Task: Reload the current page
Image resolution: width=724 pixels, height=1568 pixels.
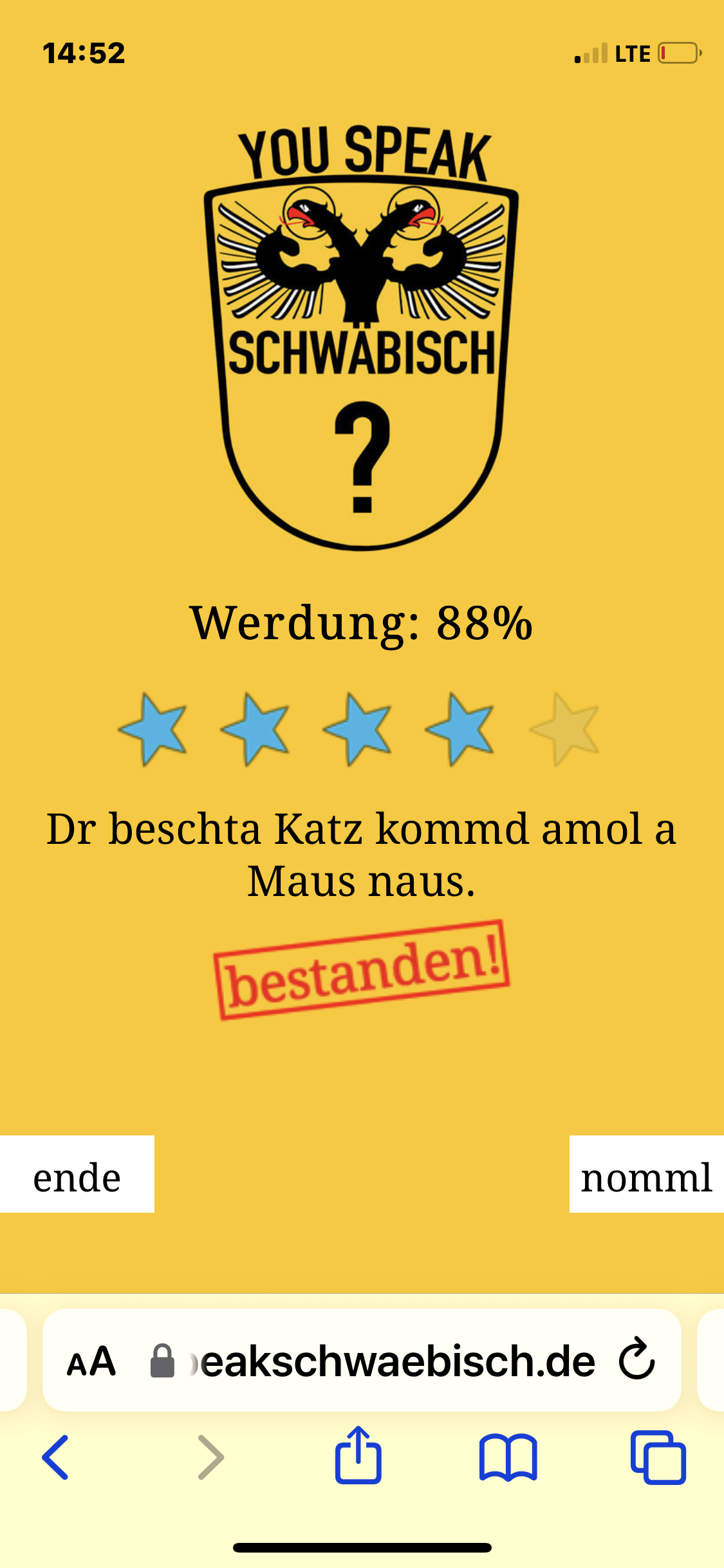Action: click(x=636, y=1359)
